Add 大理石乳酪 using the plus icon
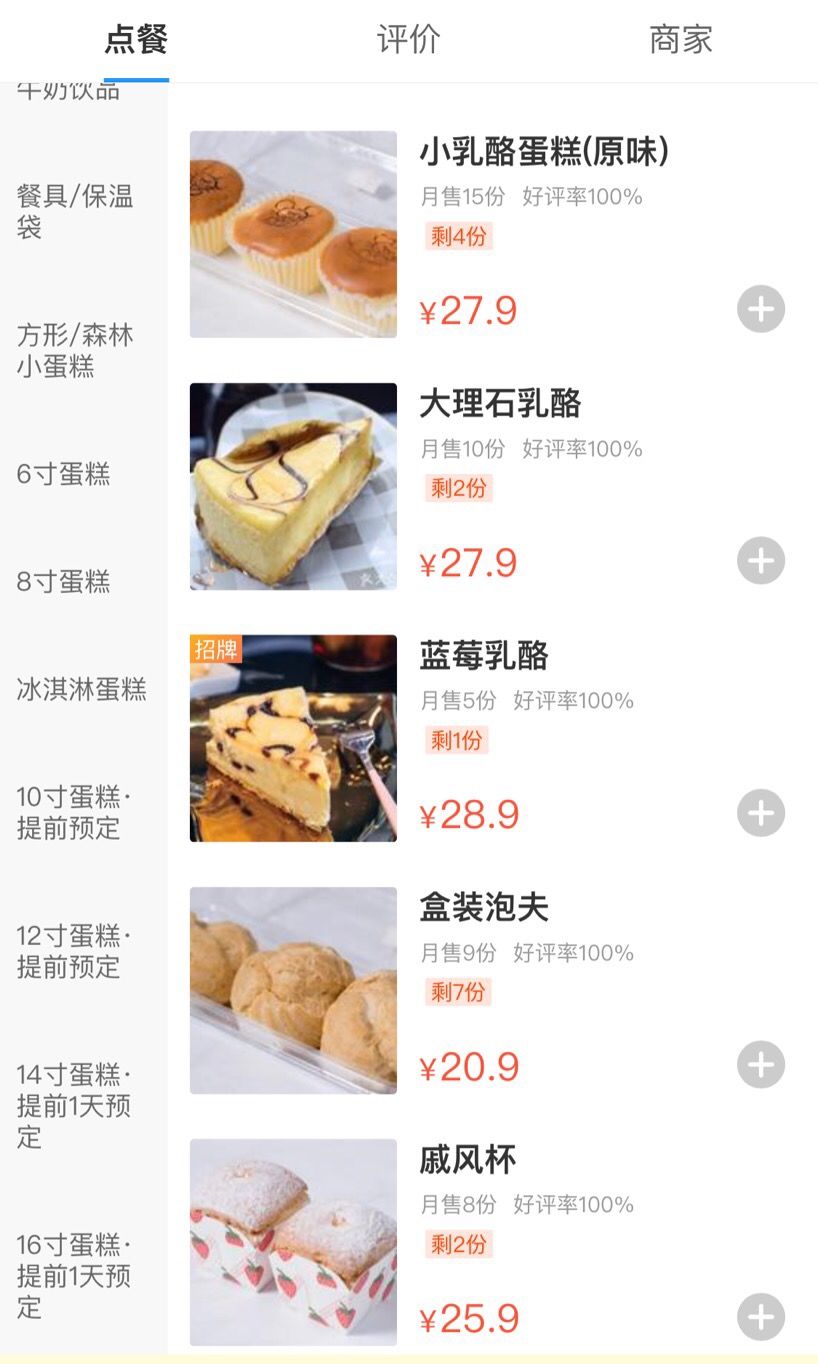Screen dimensions: 818x1364 click(x=761, y=561)
